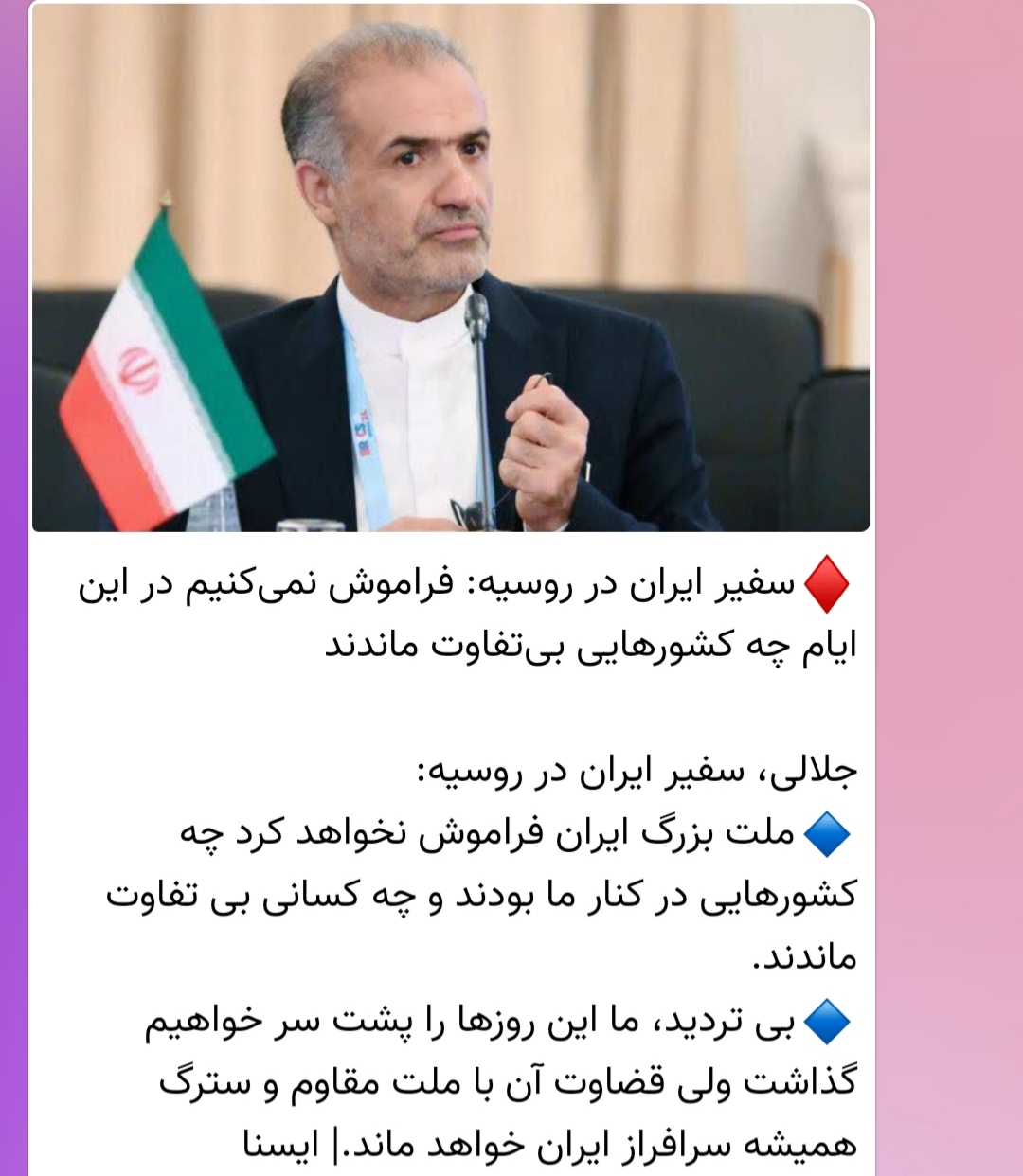Open the post's photo of the ambassador
Screen dimensions: 1023x1176
click(451, 268)
